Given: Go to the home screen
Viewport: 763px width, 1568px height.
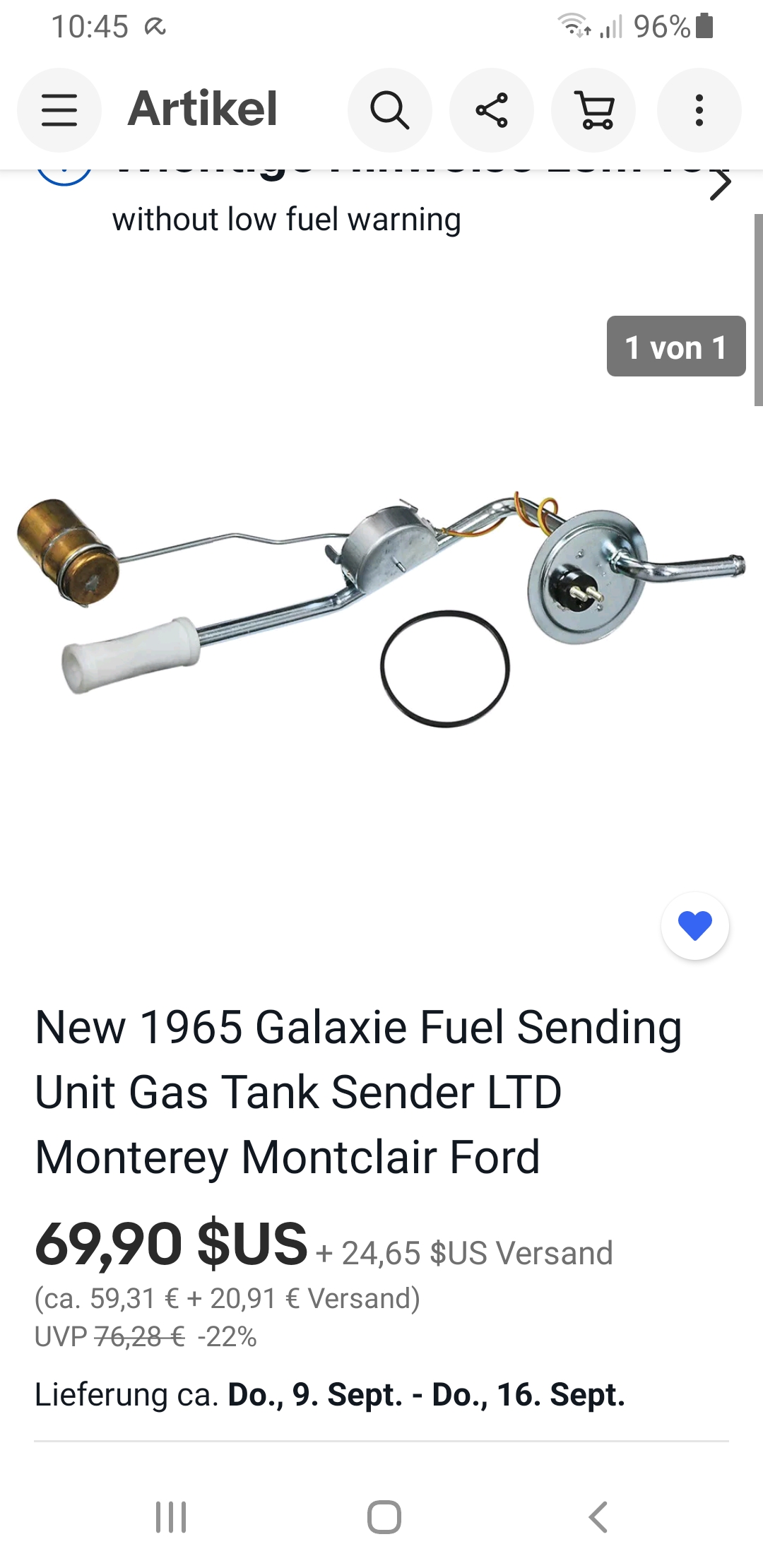Looking at the screenshot, I should [x=384, y=1516].
